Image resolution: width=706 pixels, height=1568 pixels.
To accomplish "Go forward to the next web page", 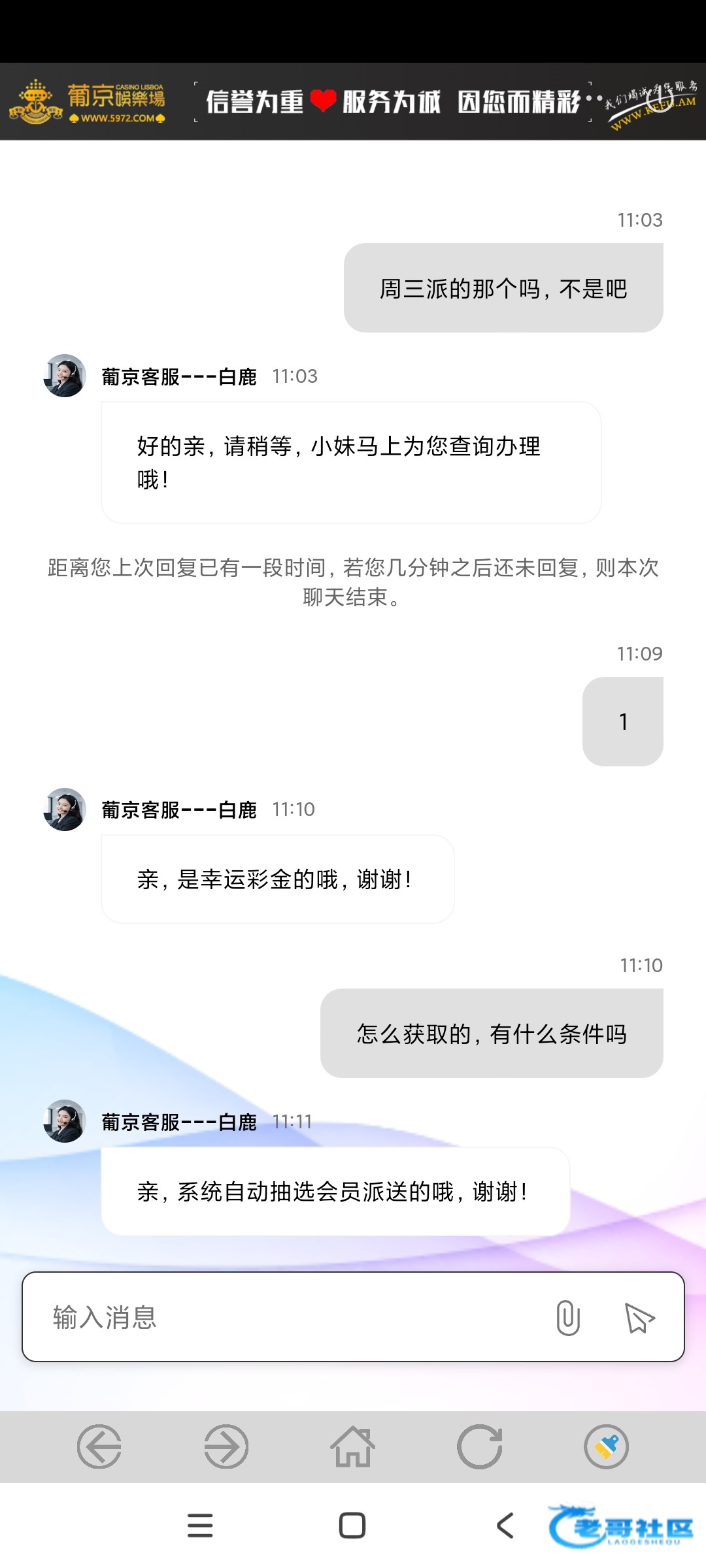I will click(226, 1446).
